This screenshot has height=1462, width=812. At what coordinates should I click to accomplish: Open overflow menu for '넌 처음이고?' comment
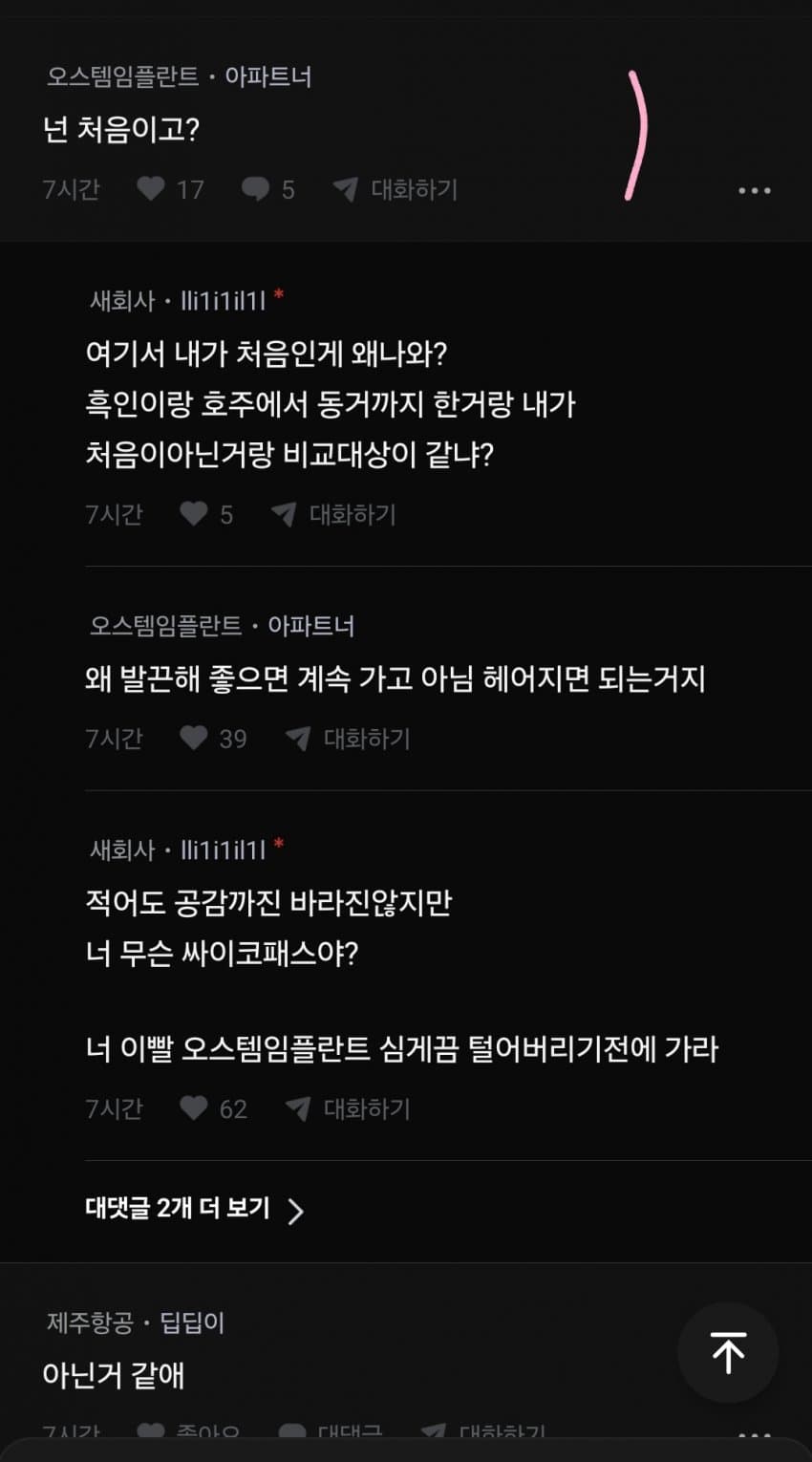[x=754, y=190]
